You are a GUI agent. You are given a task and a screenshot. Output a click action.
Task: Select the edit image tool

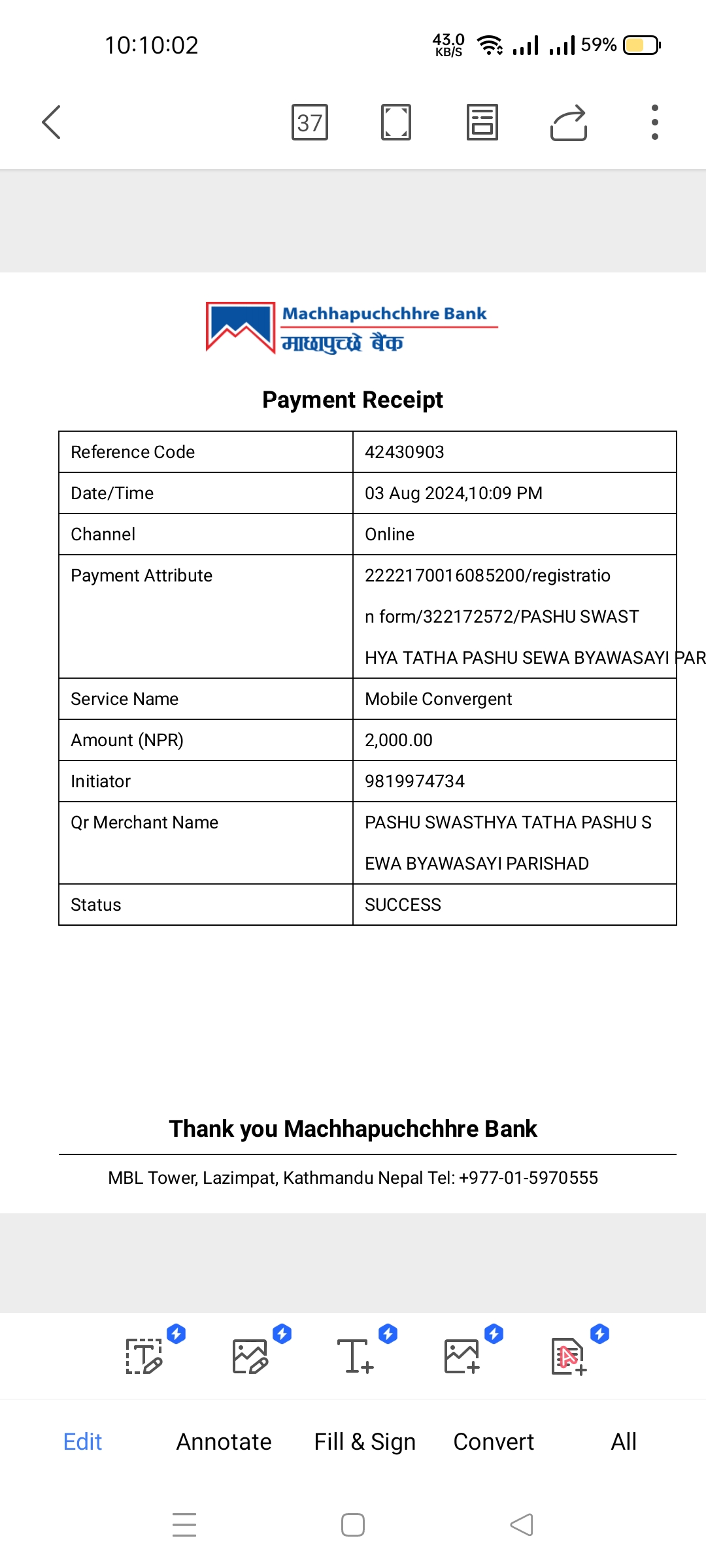click(x=250, y=1356)
